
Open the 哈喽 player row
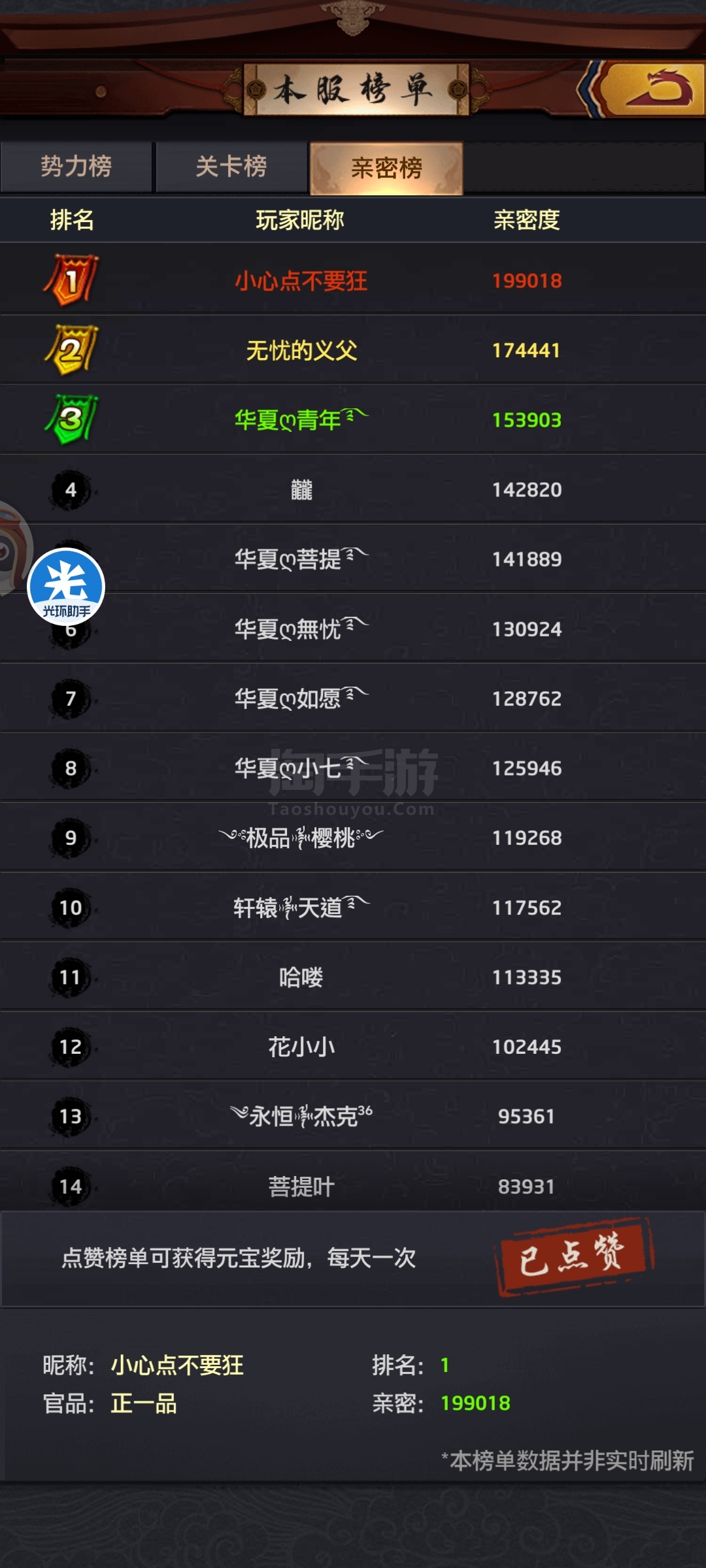353,977
